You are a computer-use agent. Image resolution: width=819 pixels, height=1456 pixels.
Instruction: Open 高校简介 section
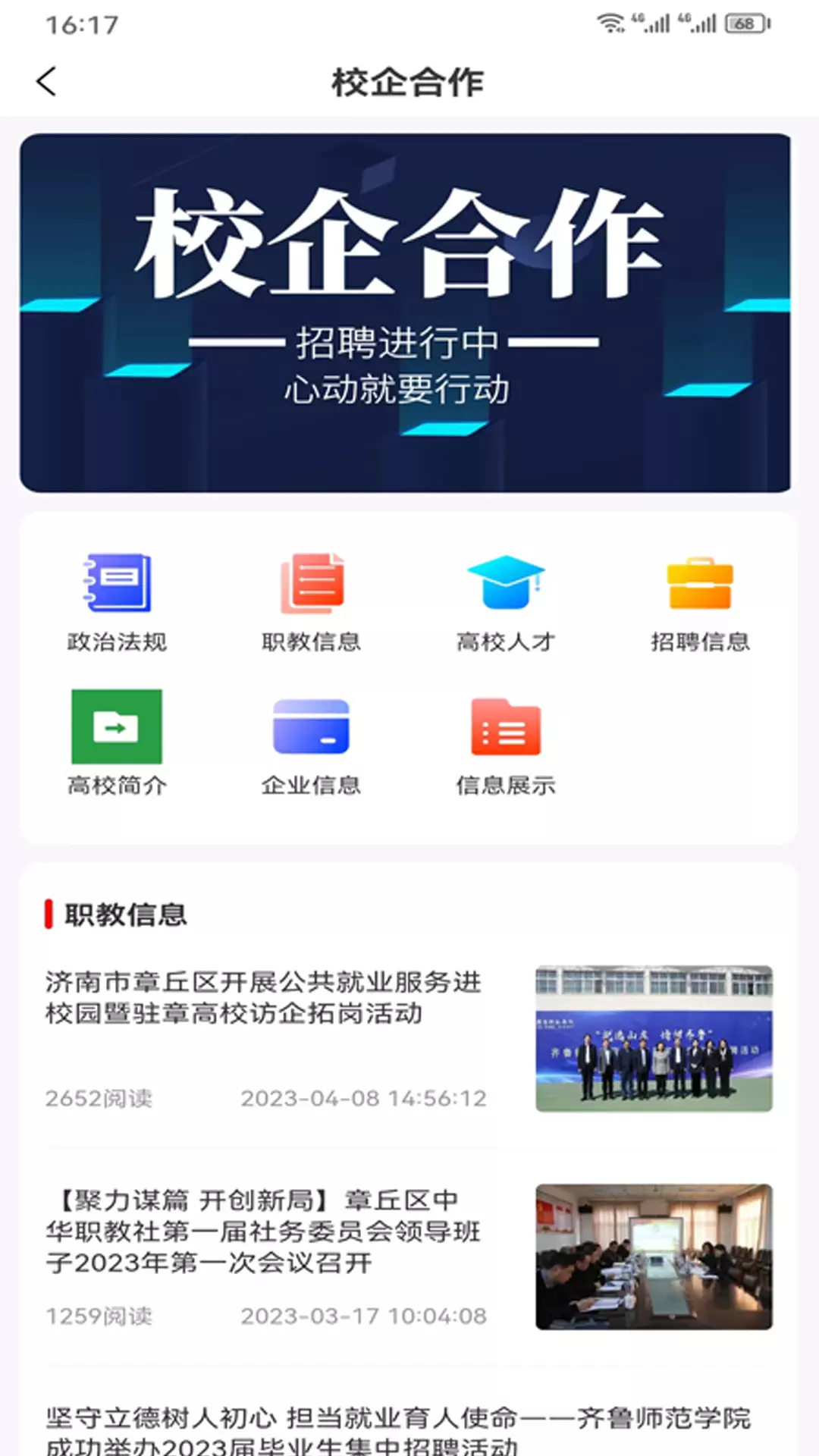(x=117, y=742)
